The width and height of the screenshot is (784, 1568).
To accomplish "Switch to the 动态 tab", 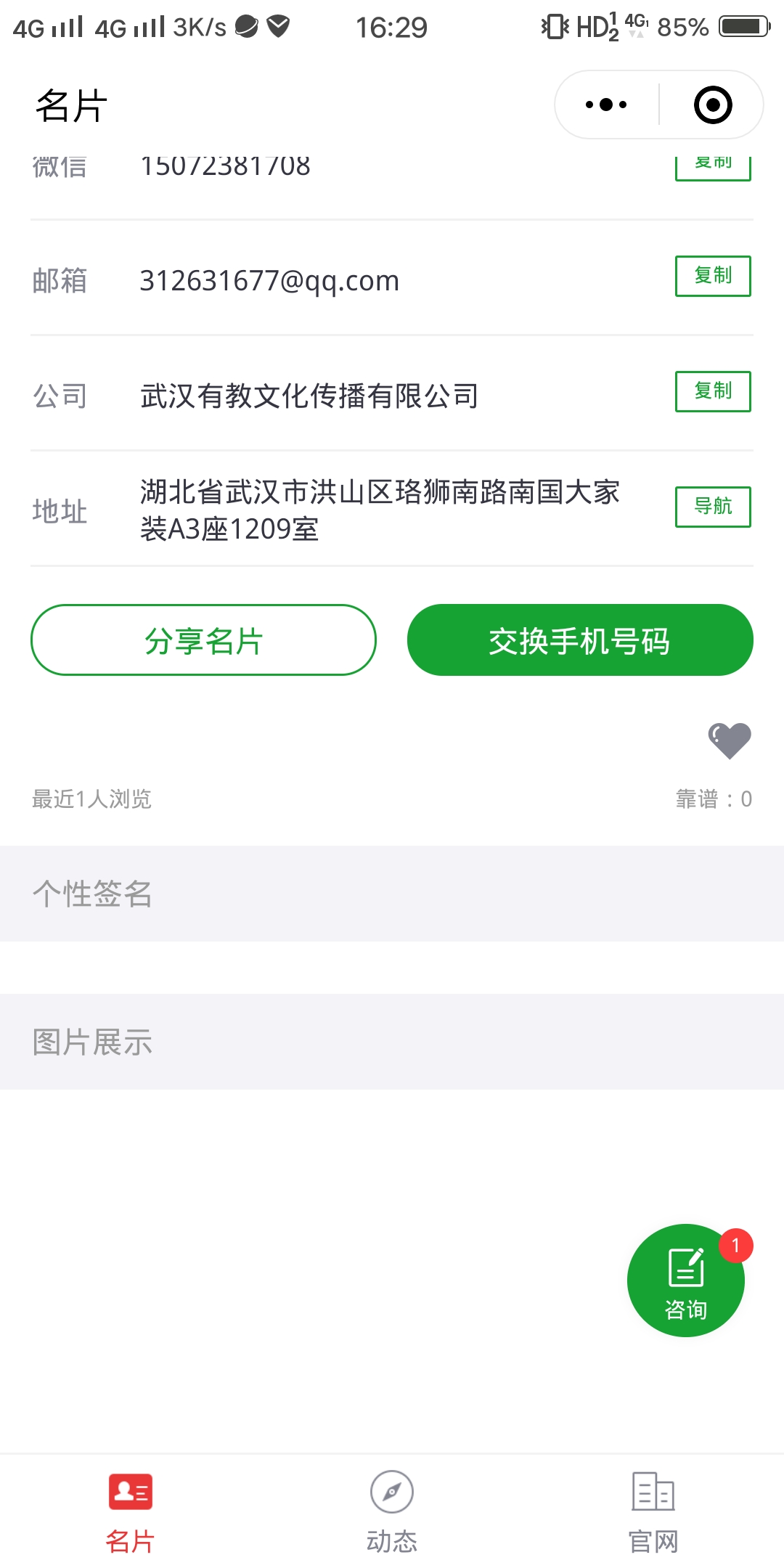I will point(392,1511).
